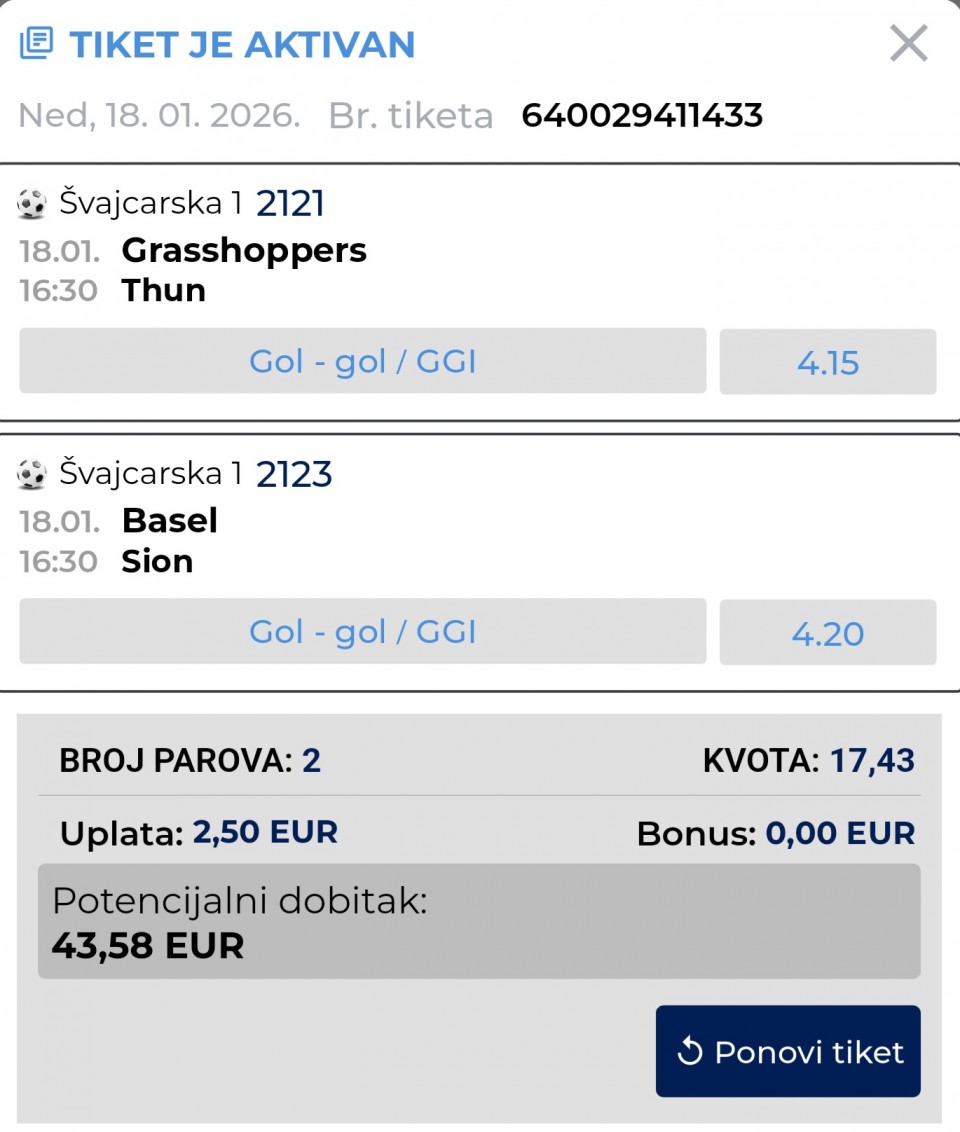Close the active ticket dialog
Image resolution: width=960 pixels, height=1132 pixels.
[x=908, y=43]
